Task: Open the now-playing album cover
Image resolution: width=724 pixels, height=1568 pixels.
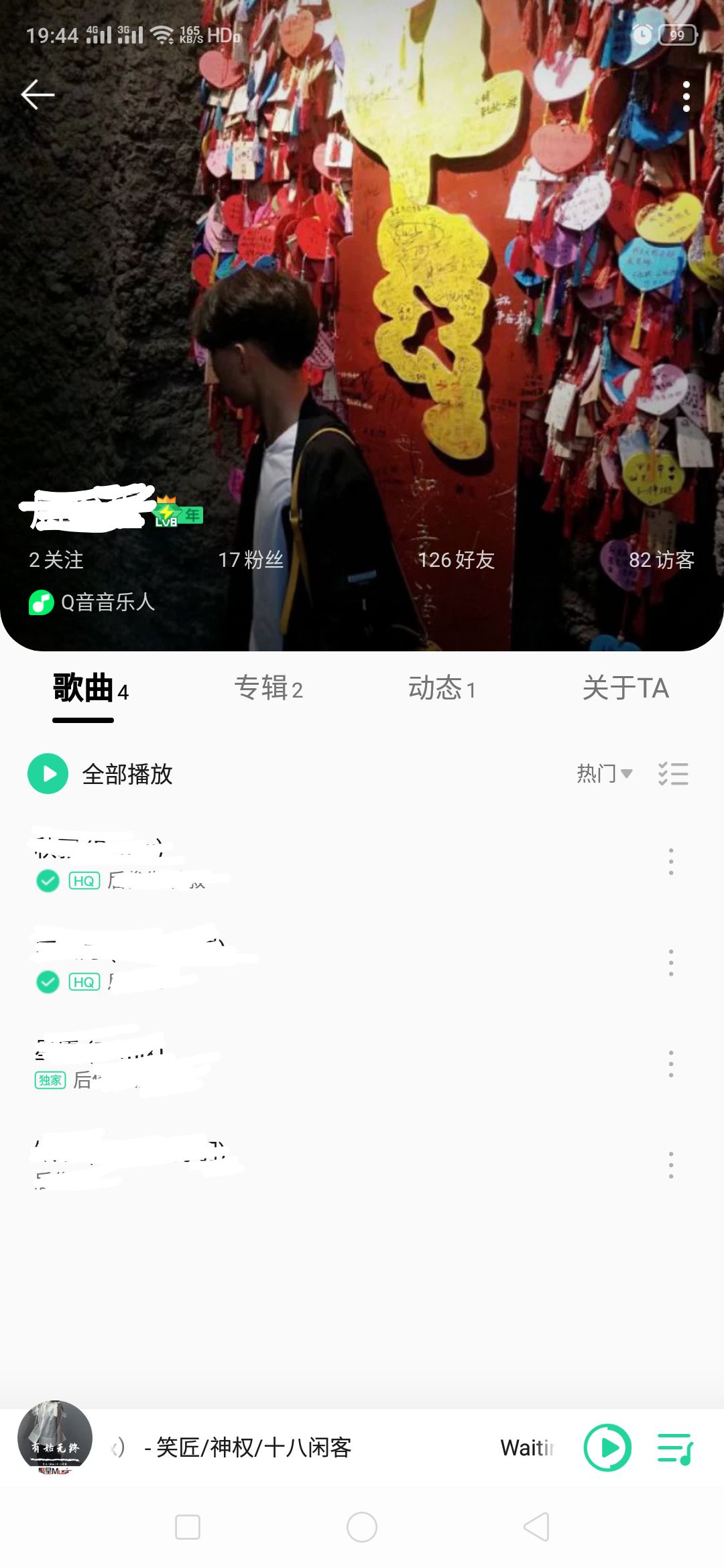Action: point(55,1437)
